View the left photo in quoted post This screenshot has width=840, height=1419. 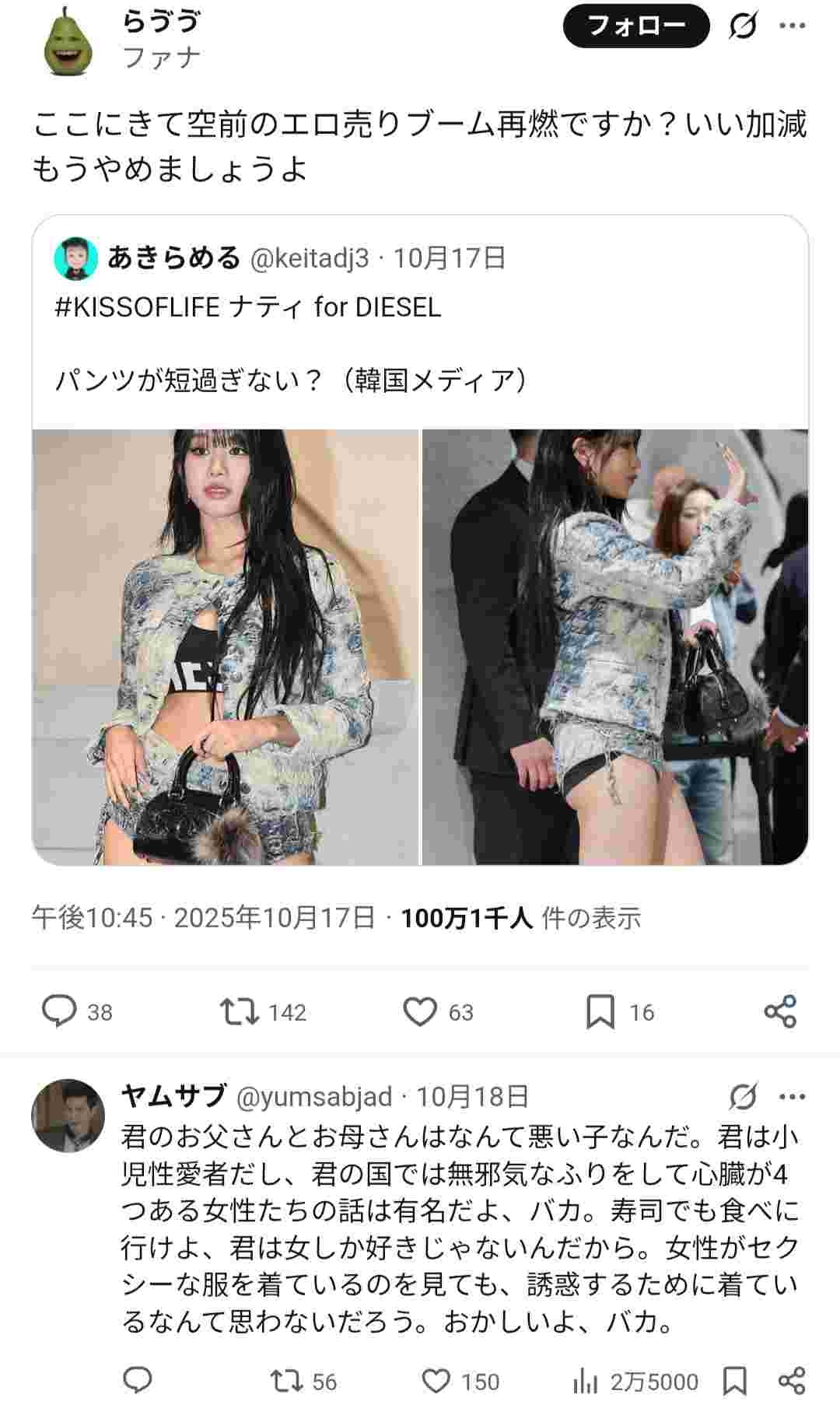pyautogui.click(x=226, y=646)
